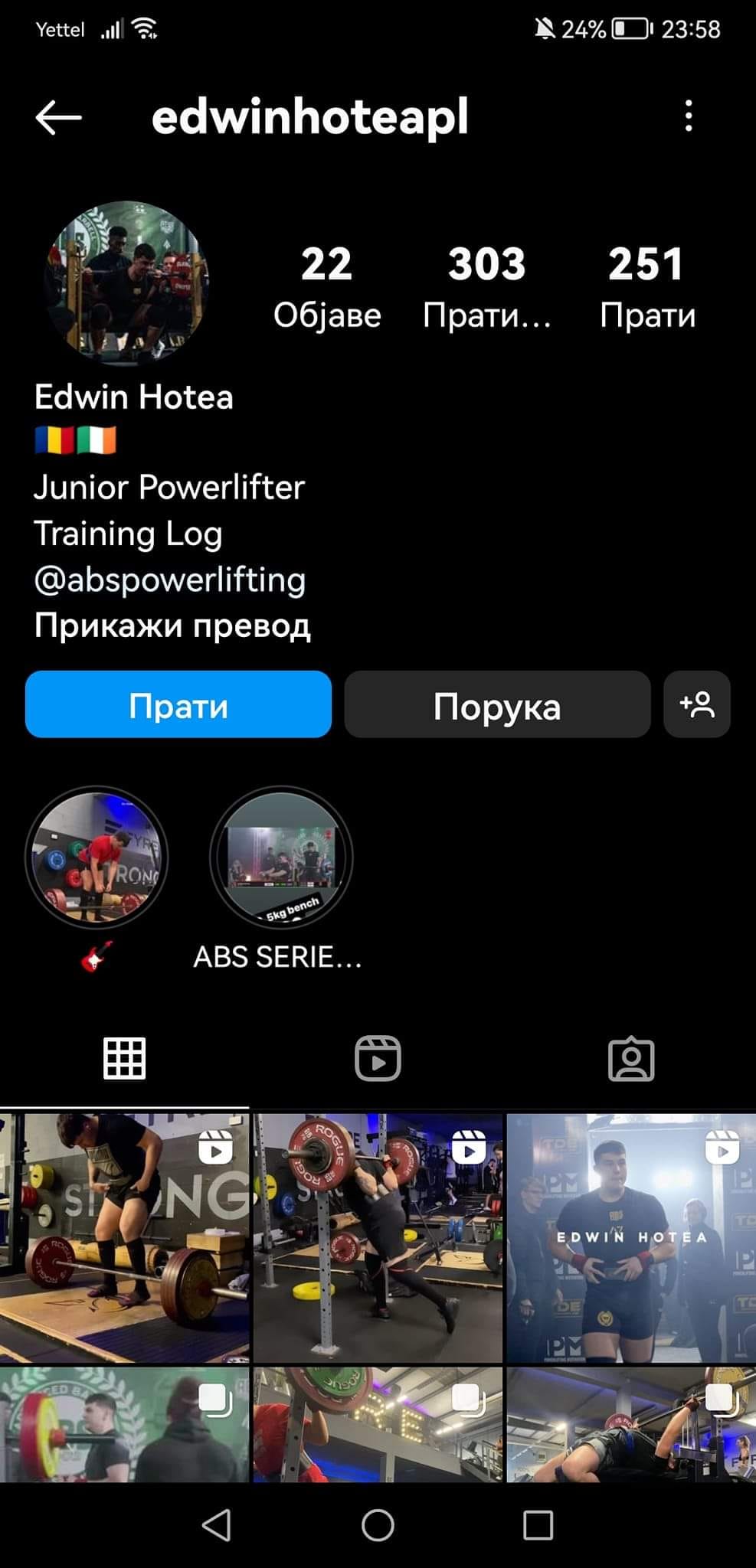Viewport: 756px width, 1568px height.
Task: Send a message via Порука button
Action: click(x=497, y=704)
